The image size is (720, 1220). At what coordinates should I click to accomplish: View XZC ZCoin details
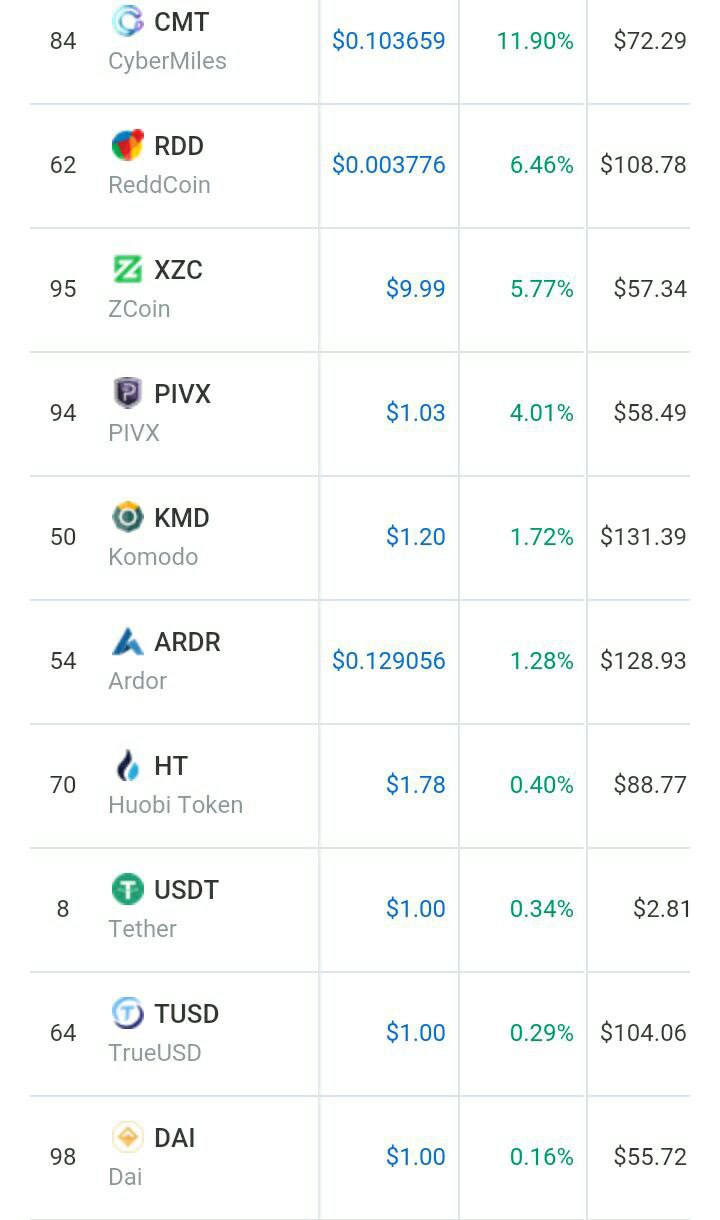click(x=360, y=290)
